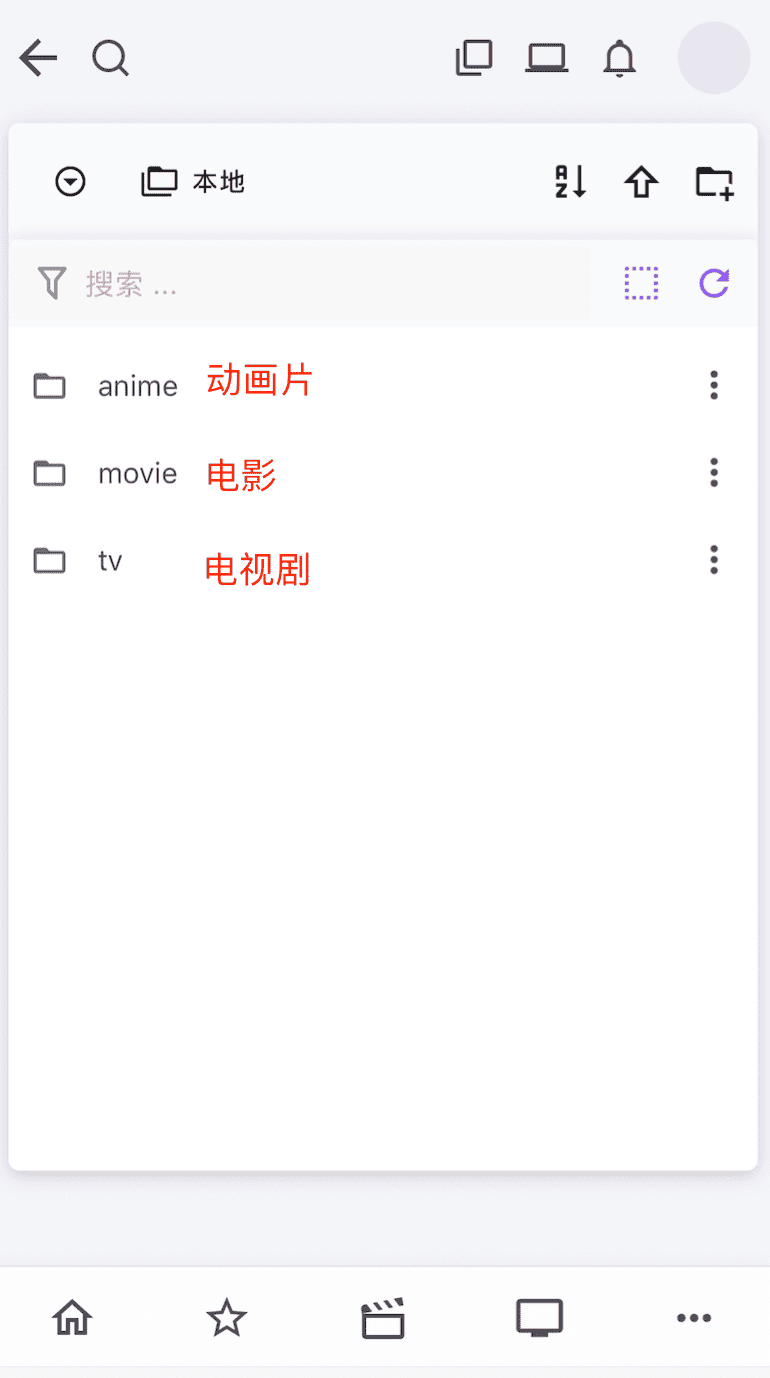Viewport: 770px width, 1378px height.
Task: Sort files alphabetically
Action: (570, 182)
